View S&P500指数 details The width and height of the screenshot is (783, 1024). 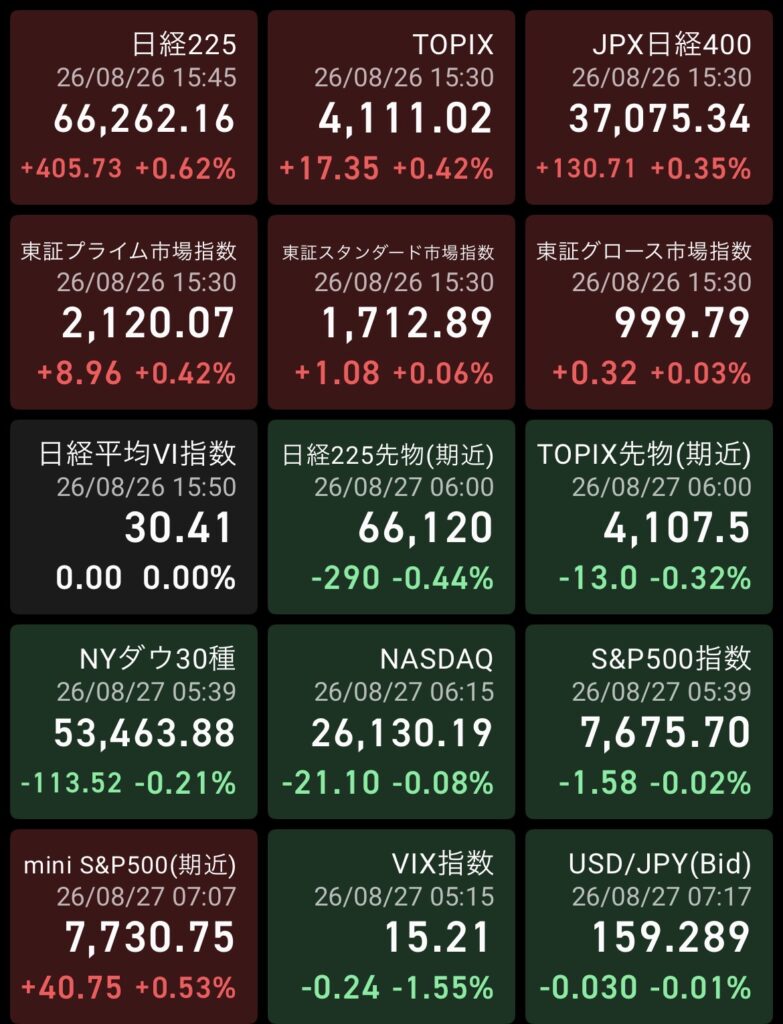pyautogui.click(x=648, y=722)
